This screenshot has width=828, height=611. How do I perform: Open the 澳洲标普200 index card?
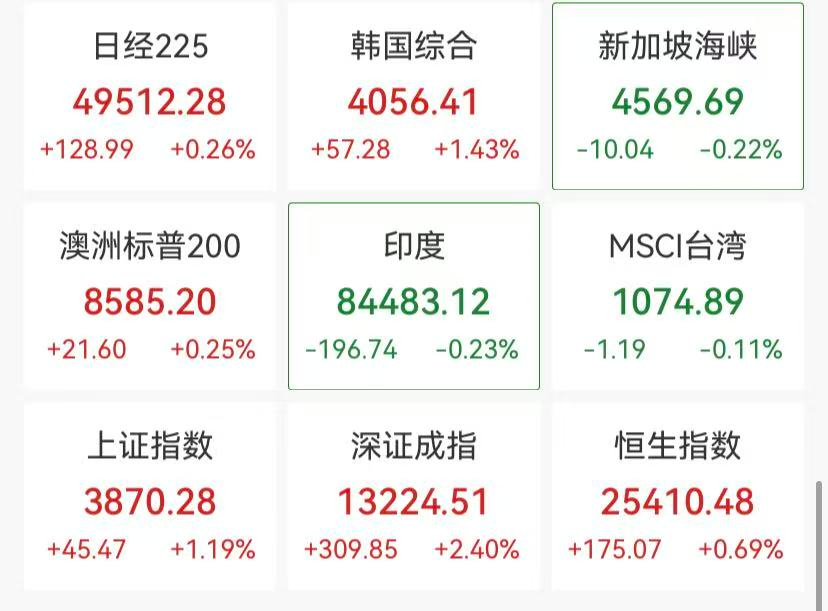click(x=149, y=297)
